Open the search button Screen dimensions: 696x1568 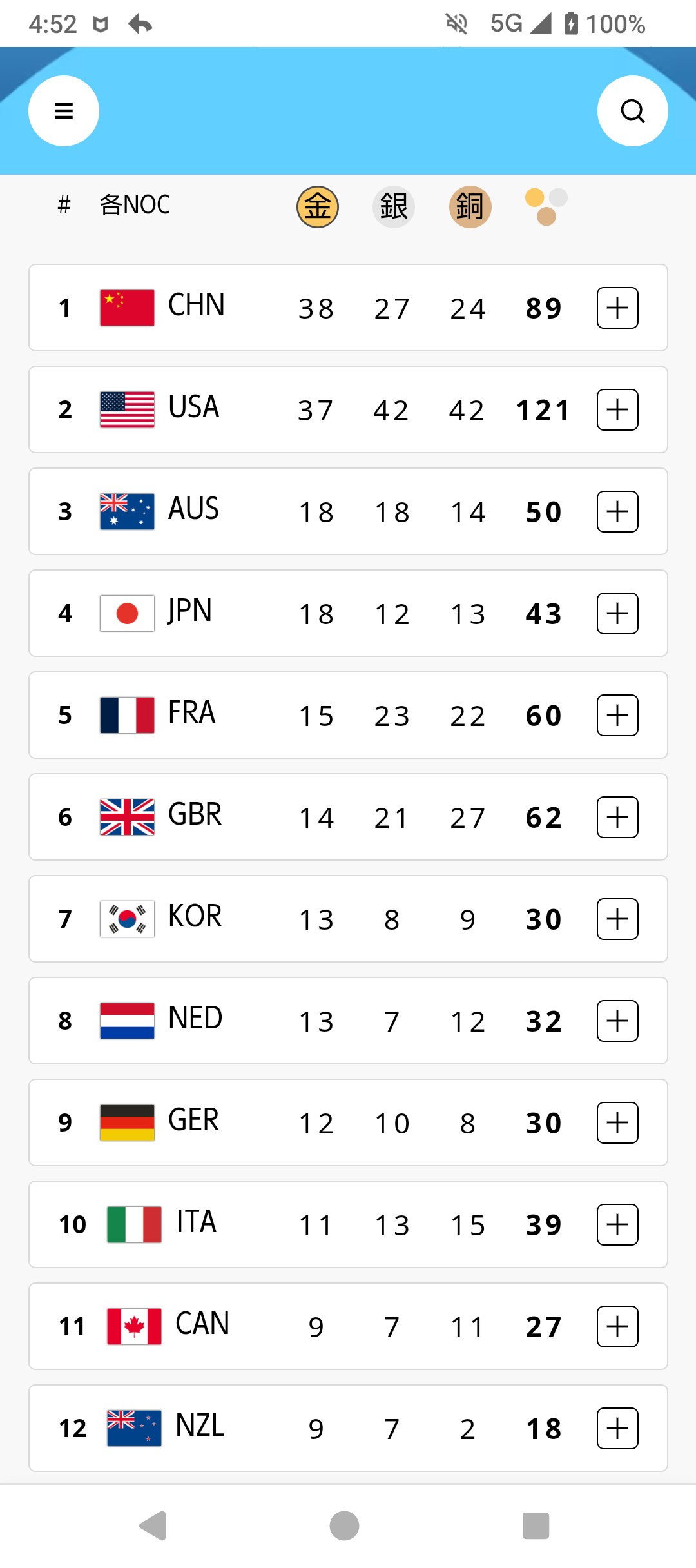[632, 111]
